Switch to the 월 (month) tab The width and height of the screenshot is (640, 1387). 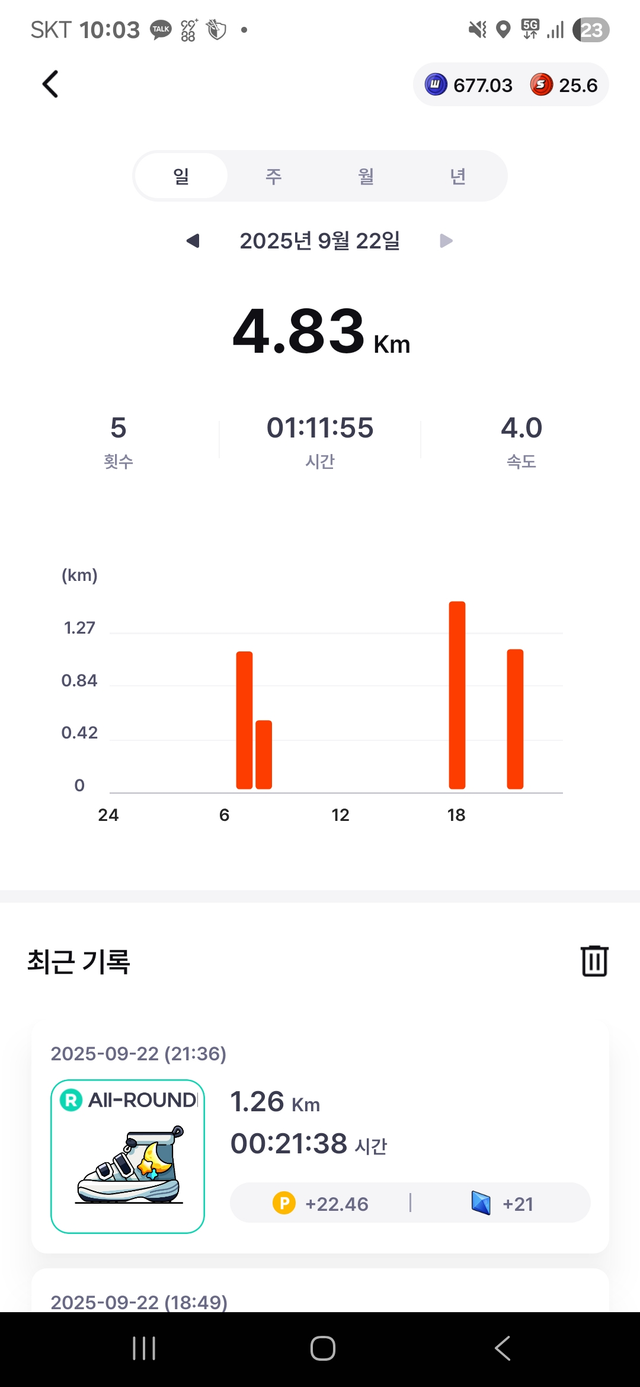pos(366,177)
